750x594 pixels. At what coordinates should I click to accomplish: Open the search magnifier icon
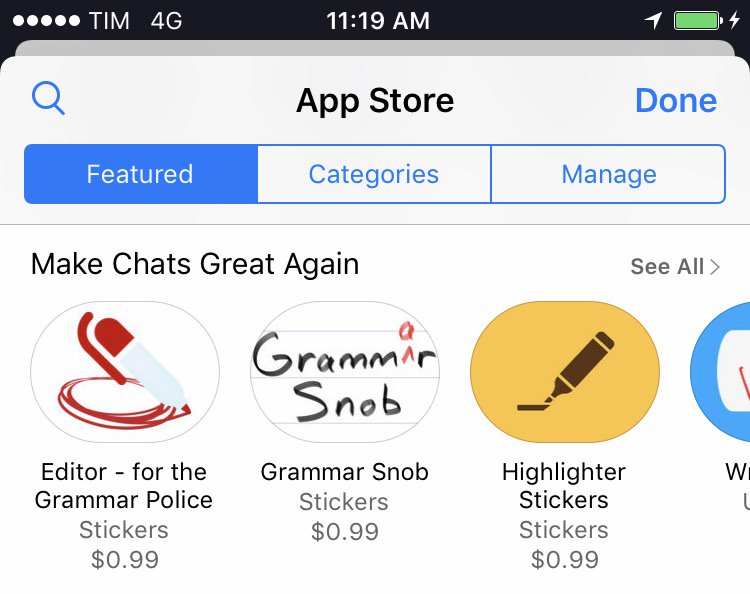48,99
